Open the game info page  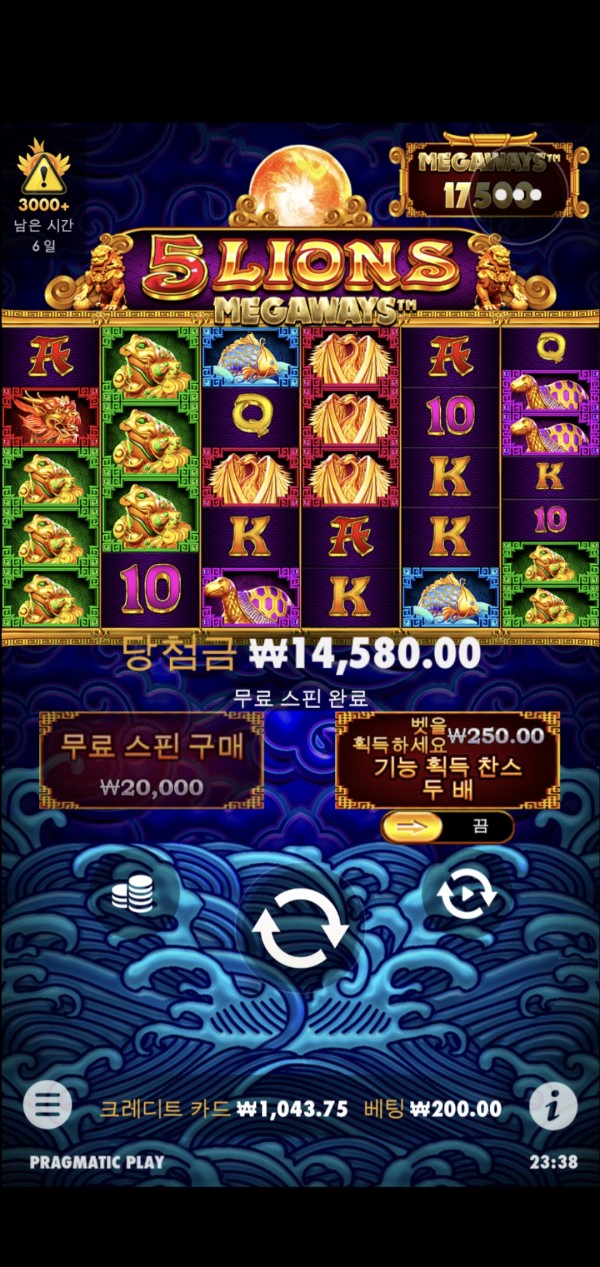tap(553, 1105)
